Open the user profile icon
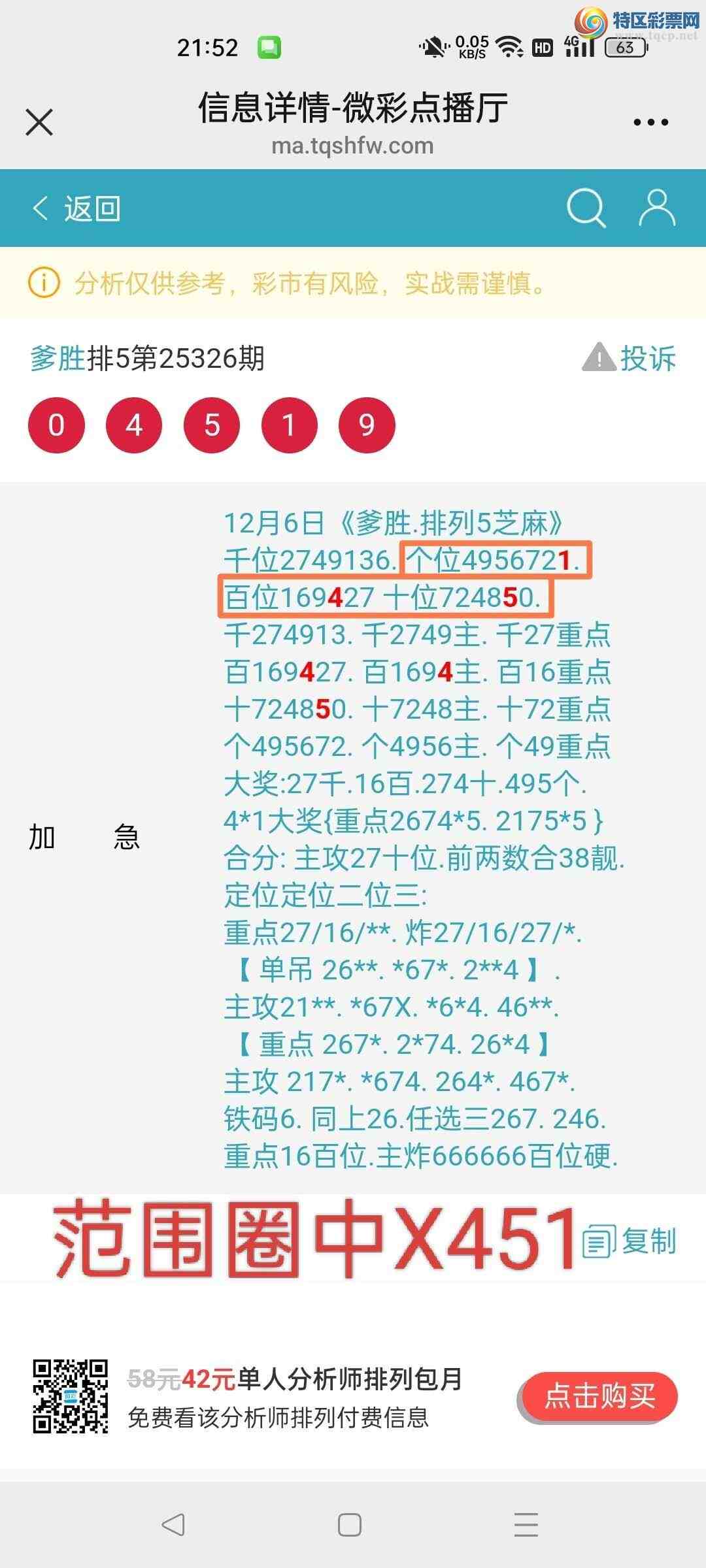Viewport: 706px width, 1568px height. coord(657,208)
